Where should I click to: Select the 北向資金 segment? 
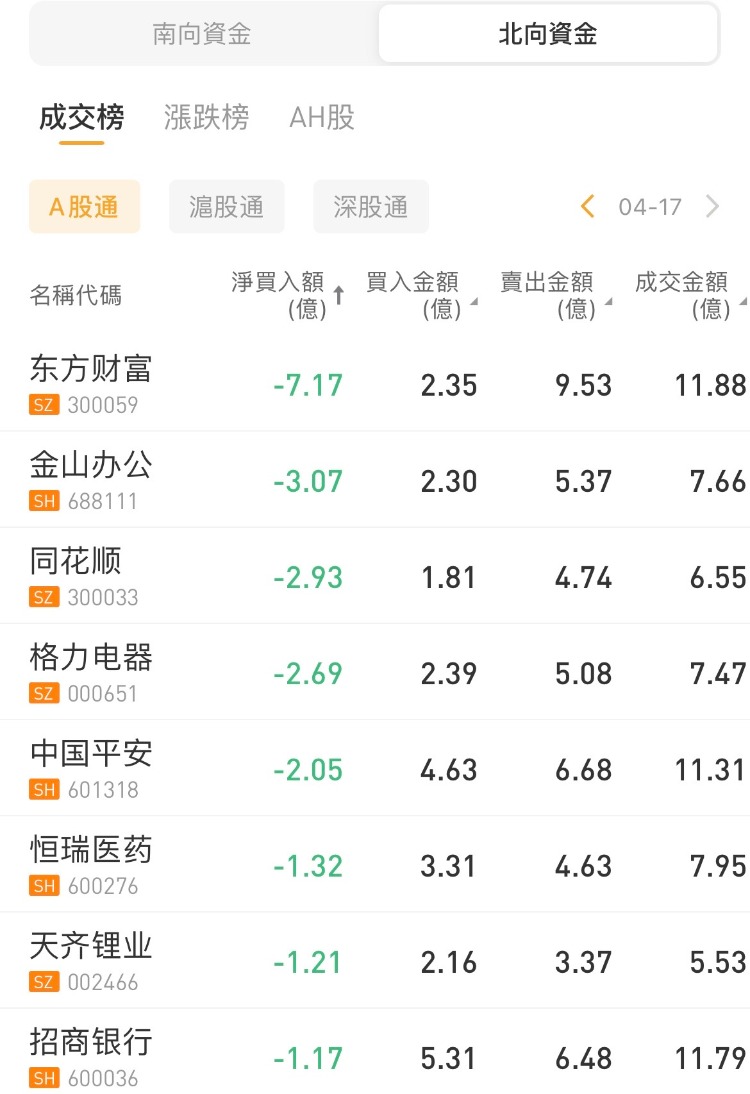coord(547,34)
